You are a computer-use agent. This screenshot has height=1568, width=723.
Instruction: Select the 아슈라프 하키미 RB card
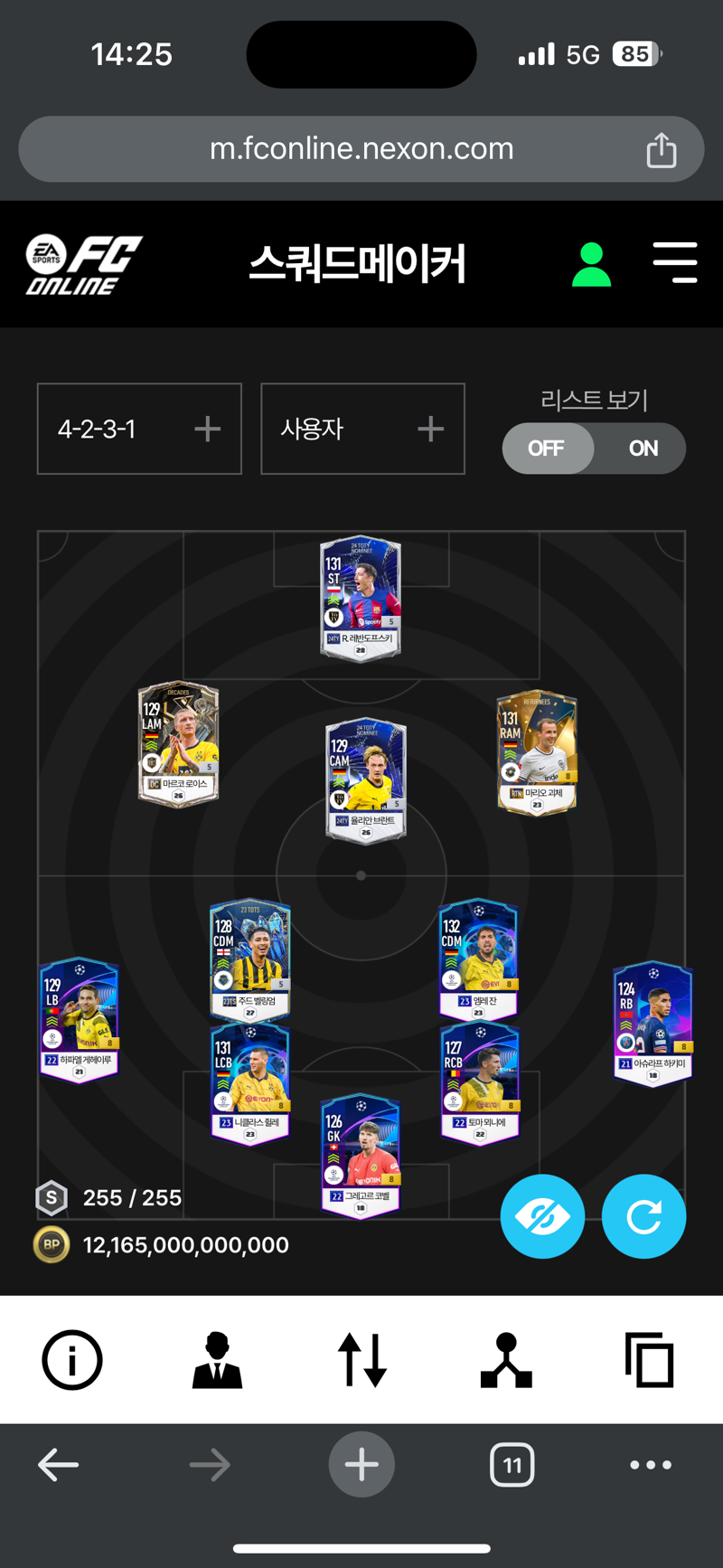[x=652, y=1024]
